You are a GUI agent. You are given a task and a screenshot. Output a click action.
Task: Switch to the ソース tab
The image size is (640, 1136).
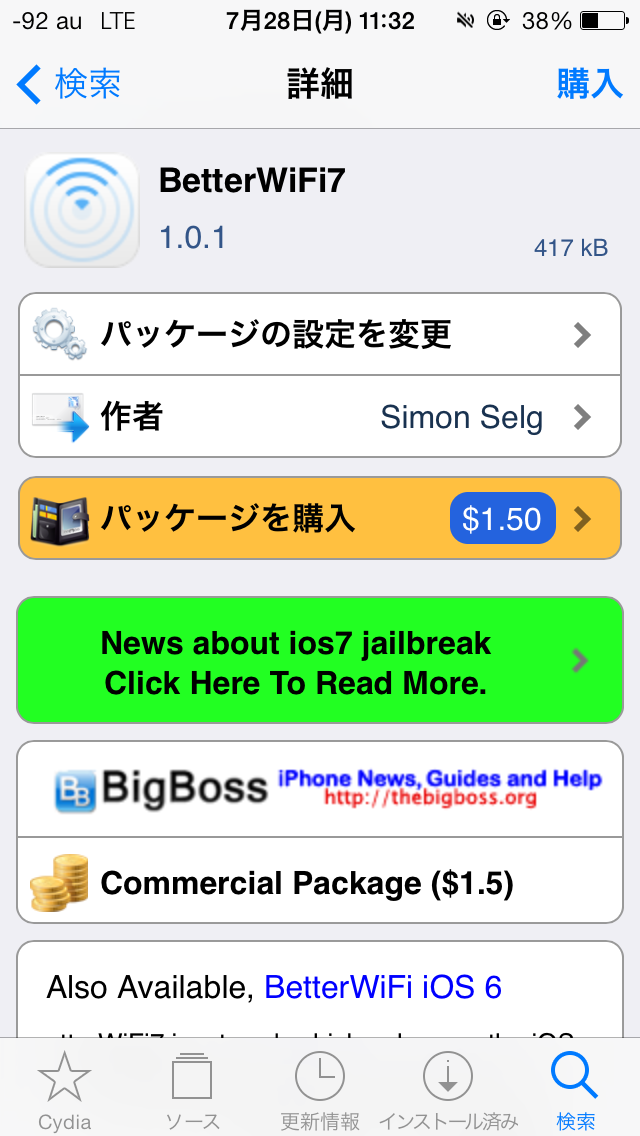click(x=192, y=1088)
